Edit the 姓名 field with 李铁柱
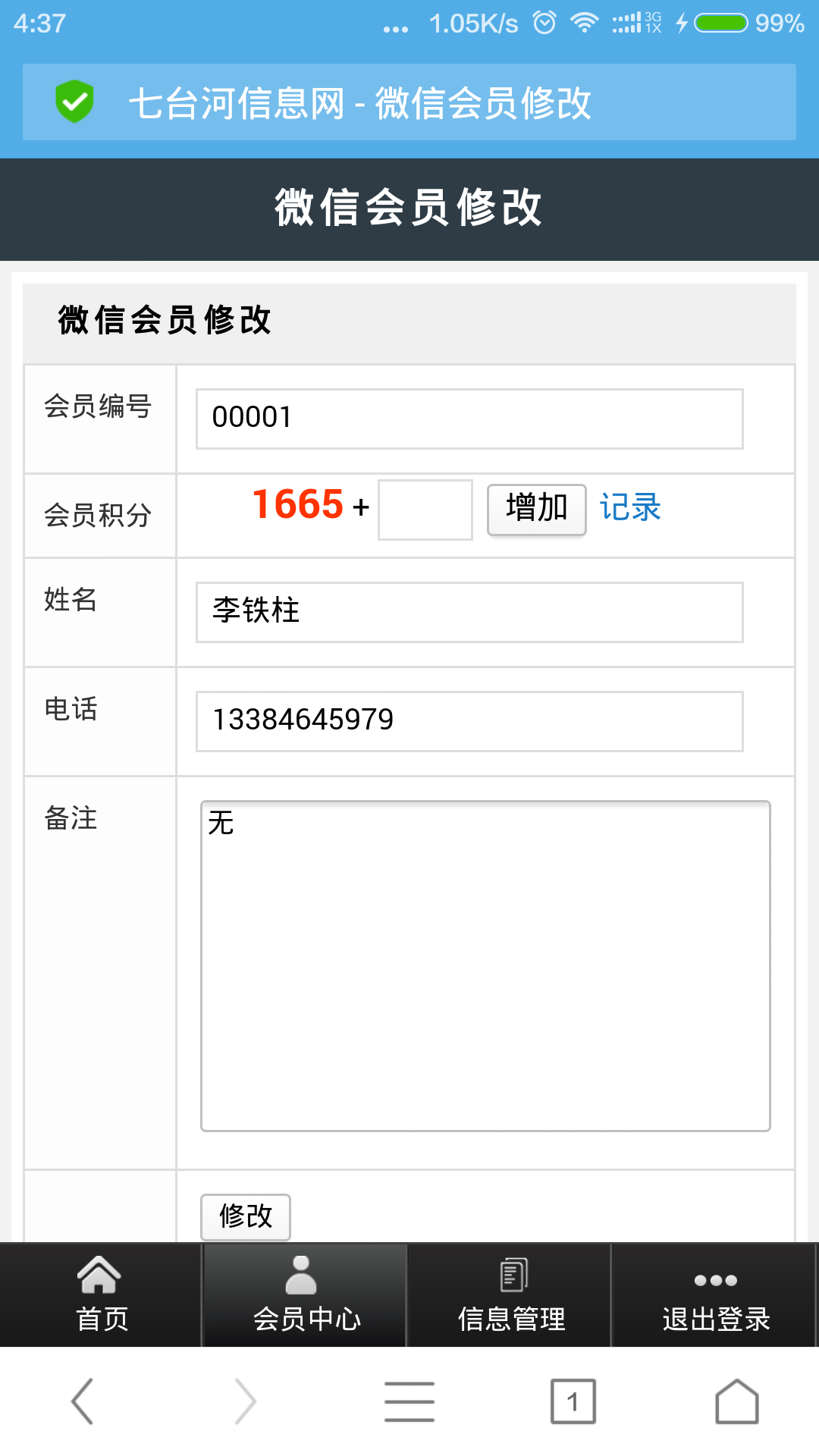The height and width of the screenshot is (1456, 819). (469, 612)
